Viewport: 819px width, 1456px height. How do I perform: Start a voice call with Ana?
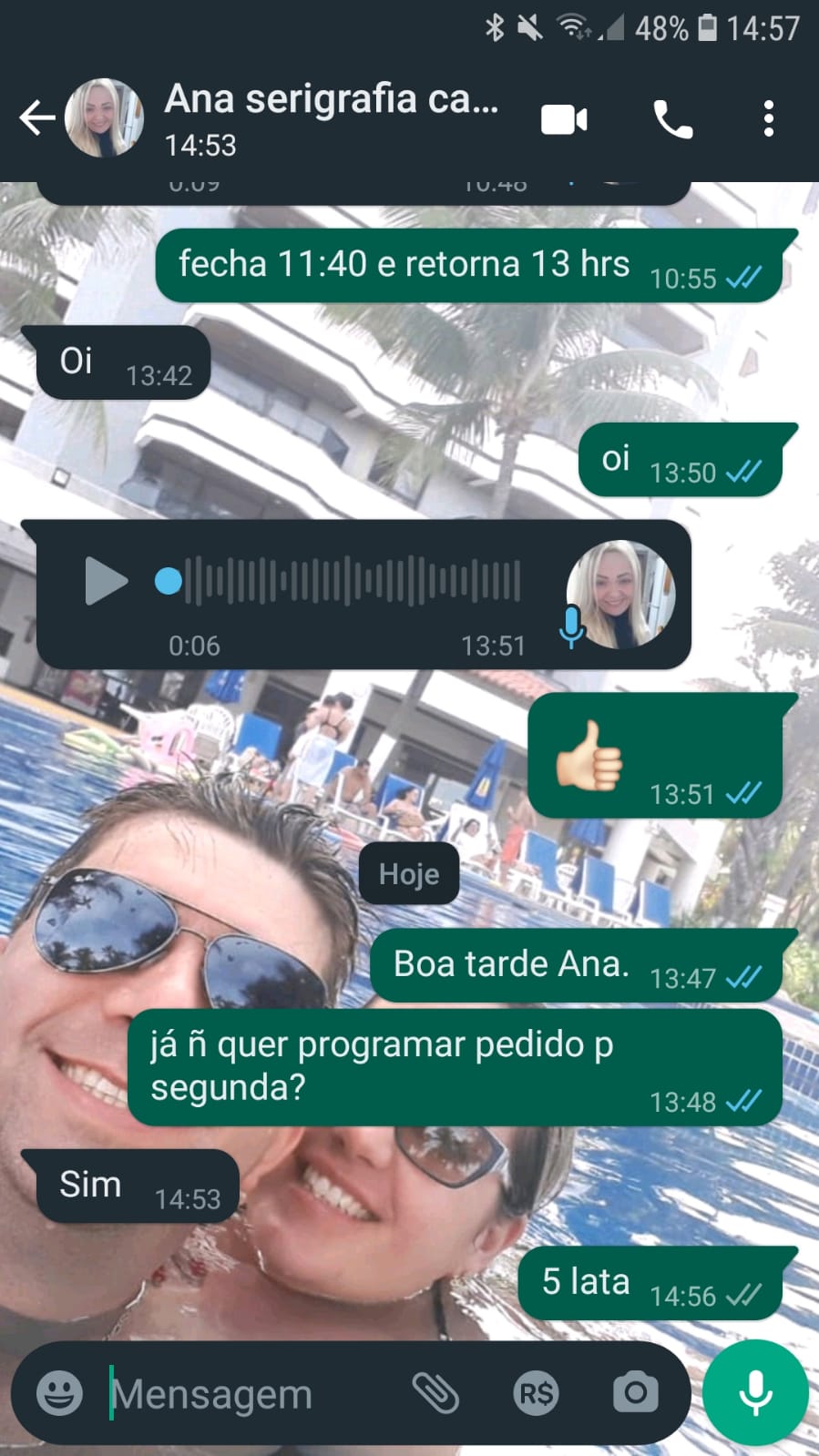tap(673, 119)
